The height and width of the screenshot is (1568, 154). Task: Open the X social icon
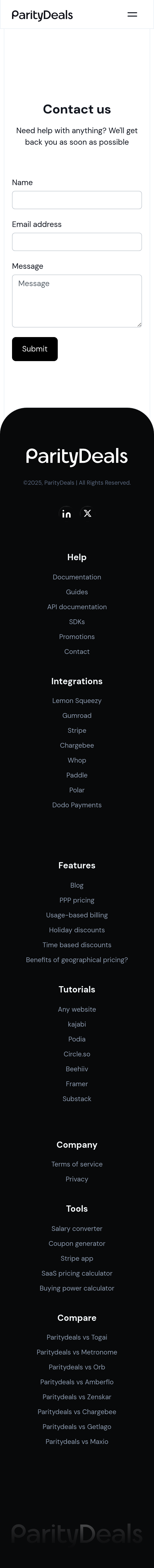pyautogui.click(x=88, y=514)
